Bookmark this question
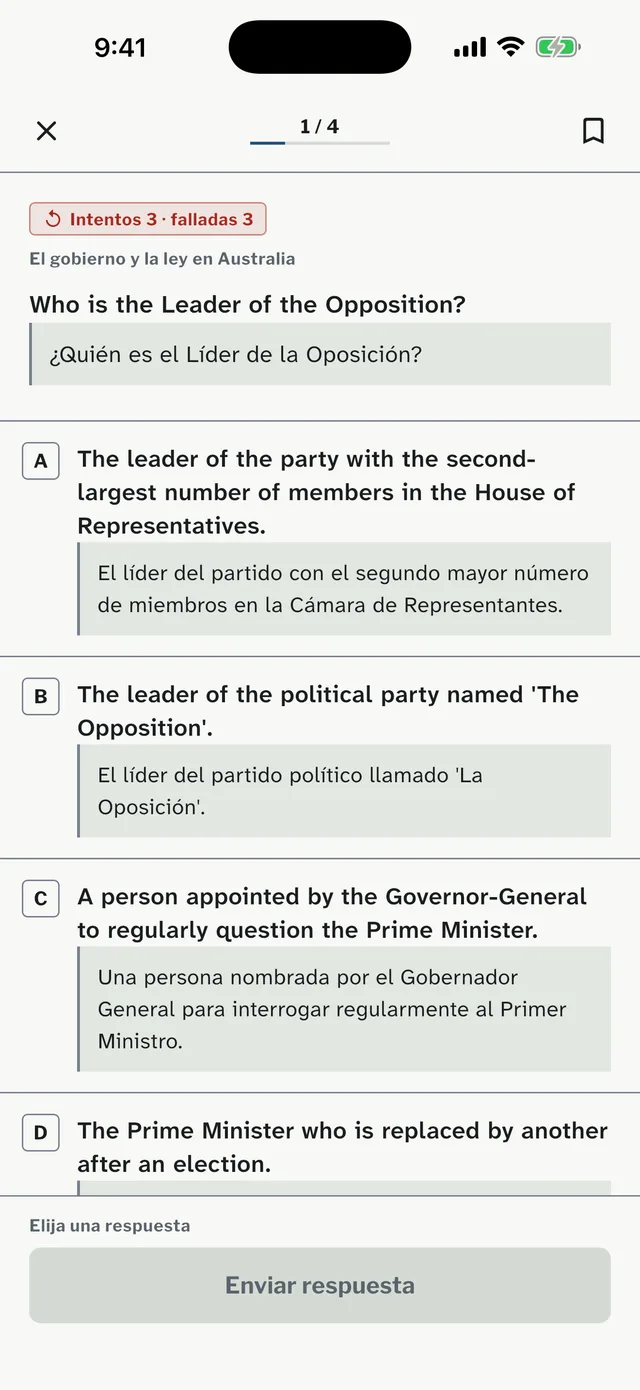The image size is (640, 1390). point(593,131)
